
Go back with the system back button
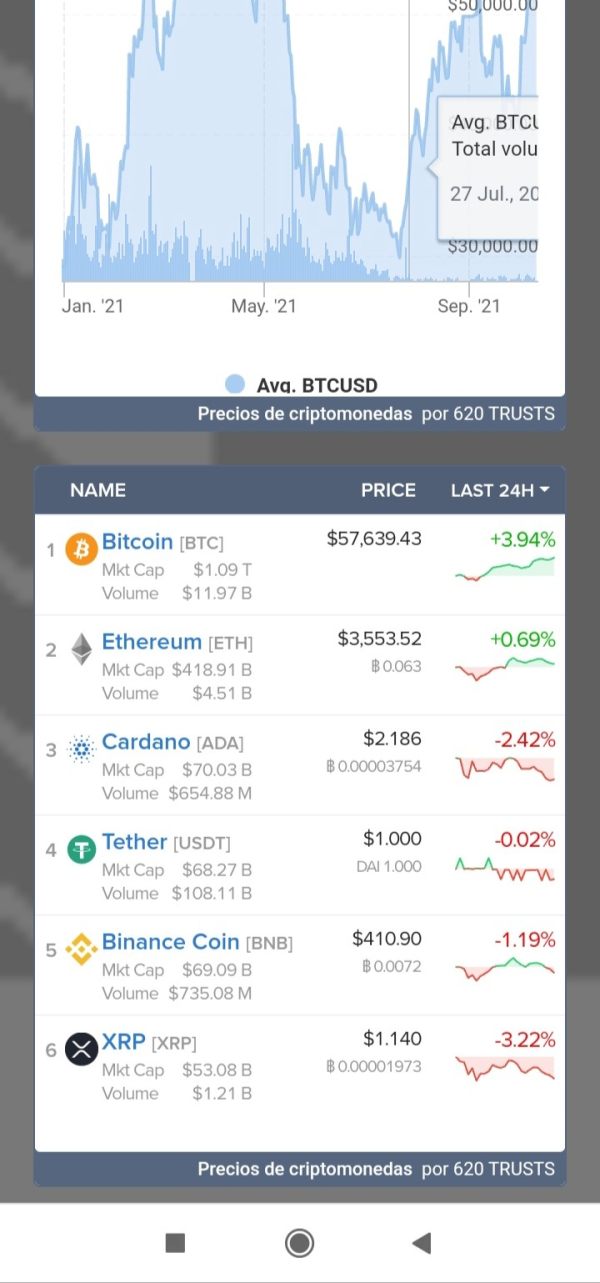(x=422, y=1243)
